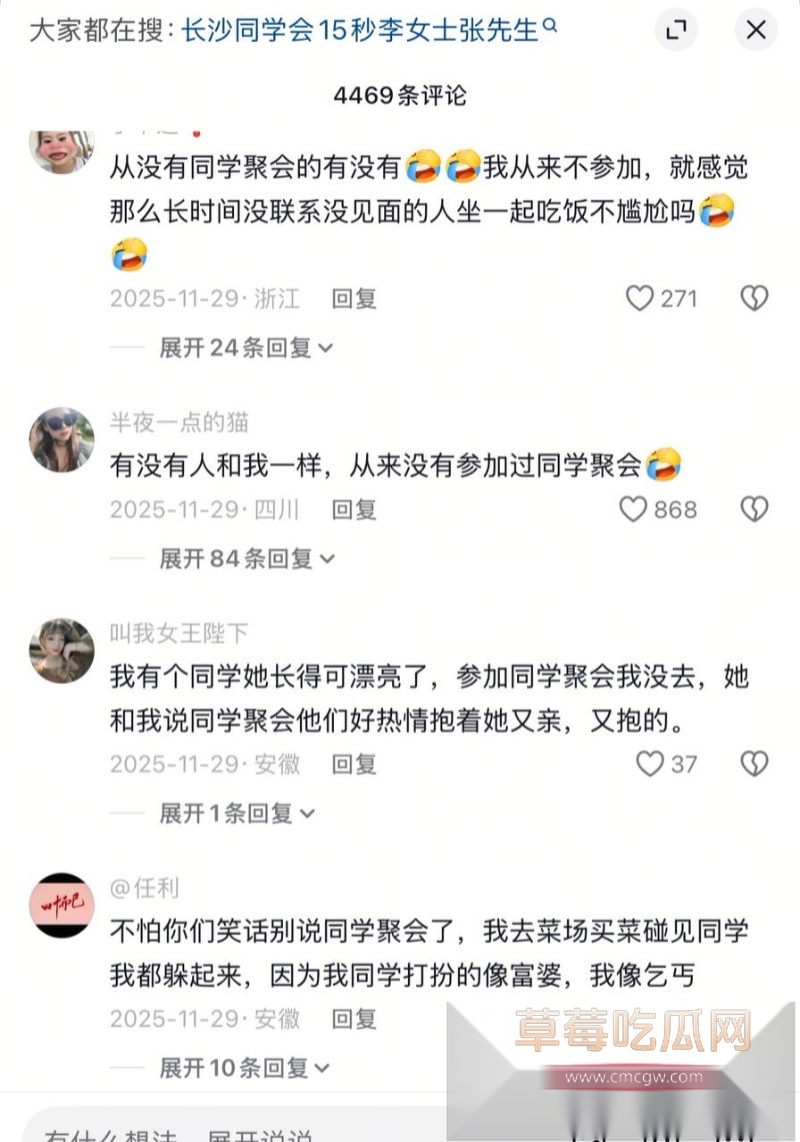Viewport: 800px width, 1142px height.
Task: Open trending search 长沙同学会15秒李女士张先生
Action: coord(360,30)
